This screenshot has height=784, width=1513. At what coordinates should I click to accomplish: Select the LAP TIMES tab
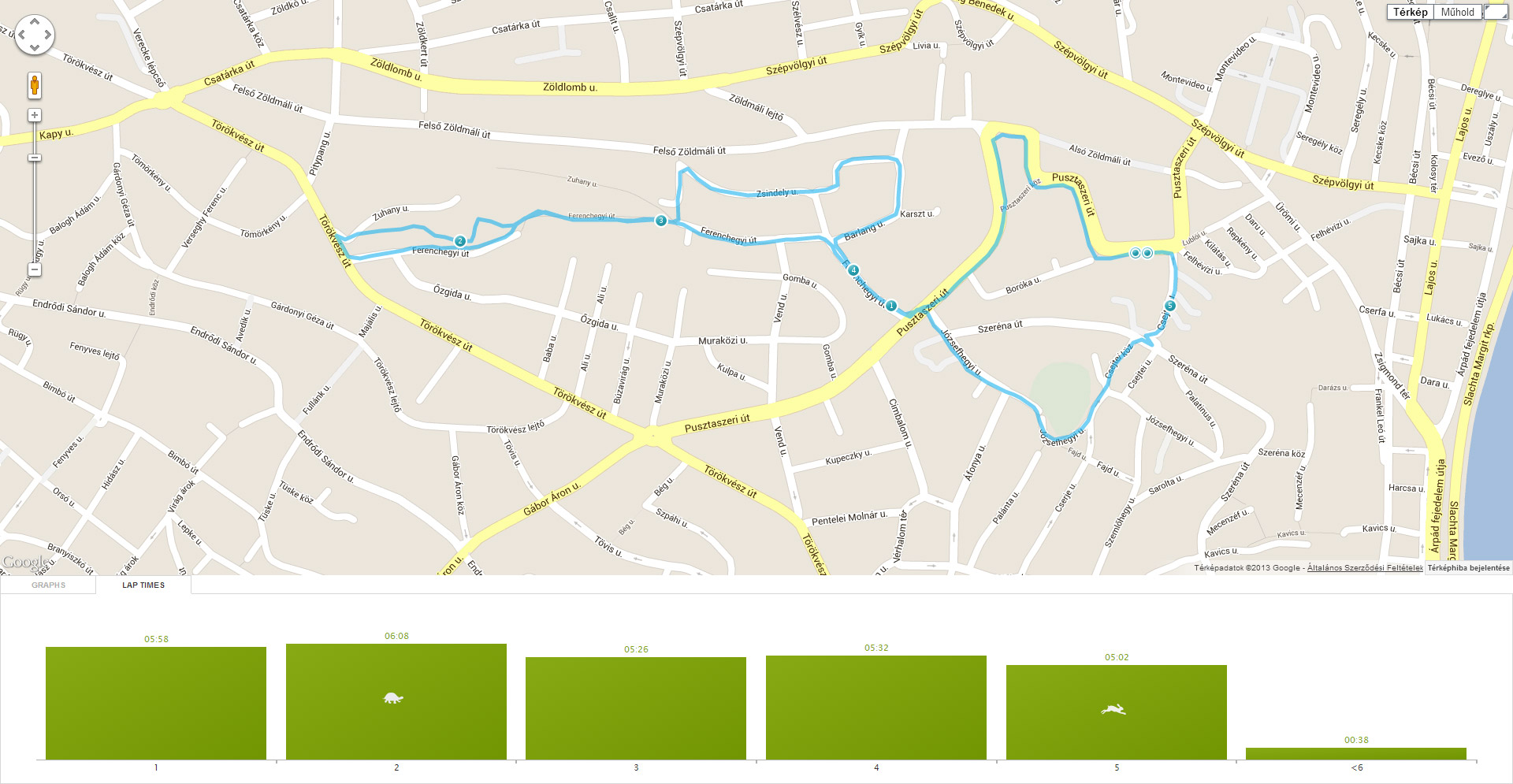(x=143, y=585)
